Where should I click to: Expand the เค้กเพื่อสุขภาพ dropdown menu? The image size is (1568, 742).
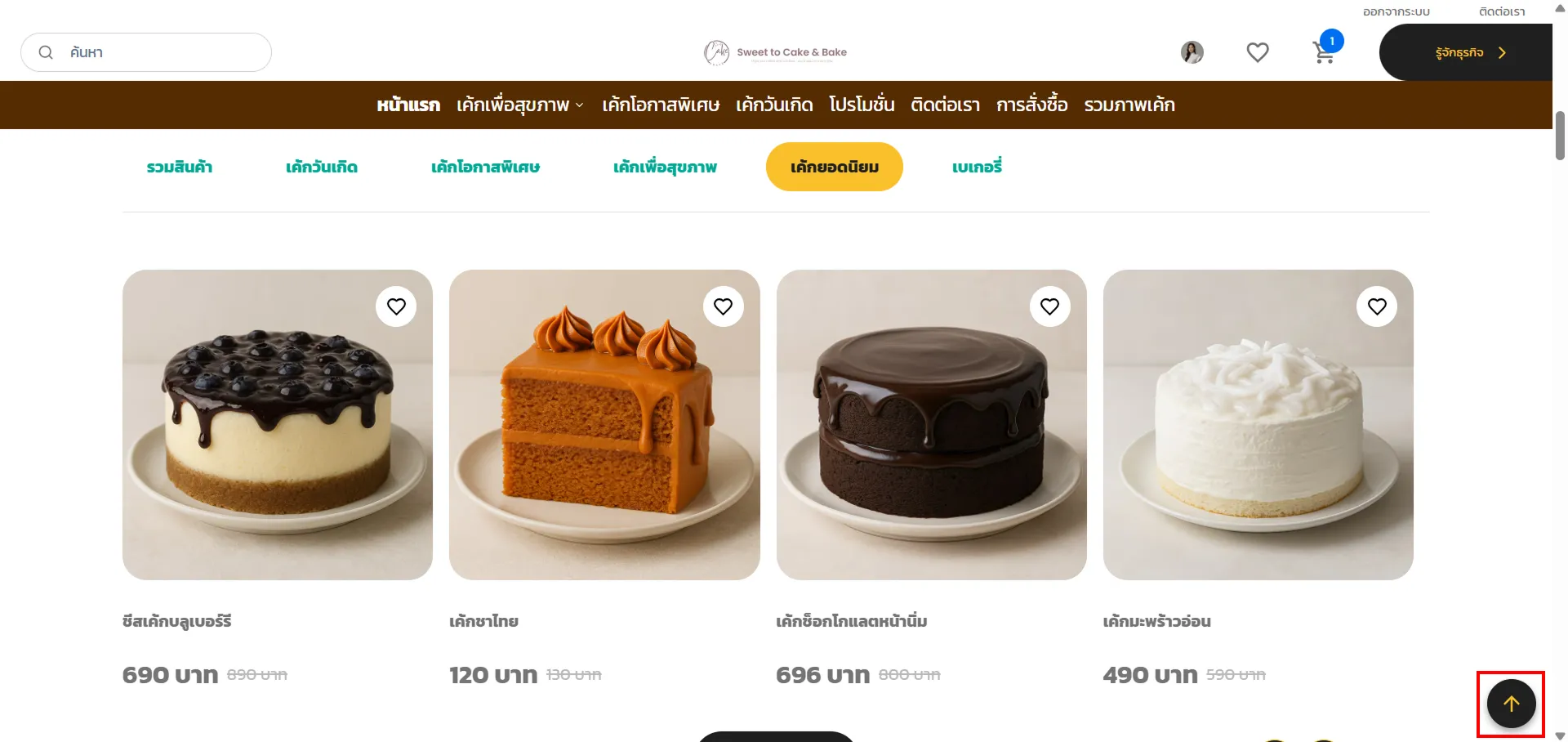(520, 105)
